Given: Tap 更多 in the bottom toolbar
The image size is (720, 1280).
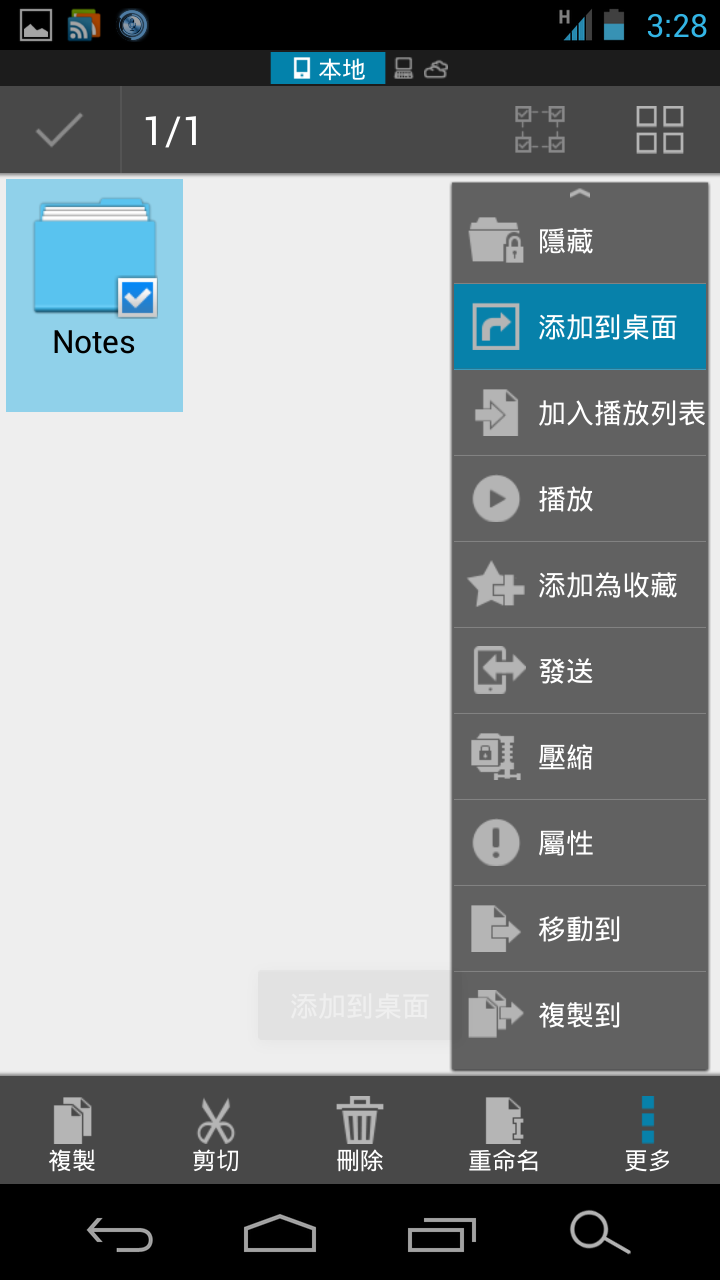Looking at the screenshot, I should pos(648,1132).
